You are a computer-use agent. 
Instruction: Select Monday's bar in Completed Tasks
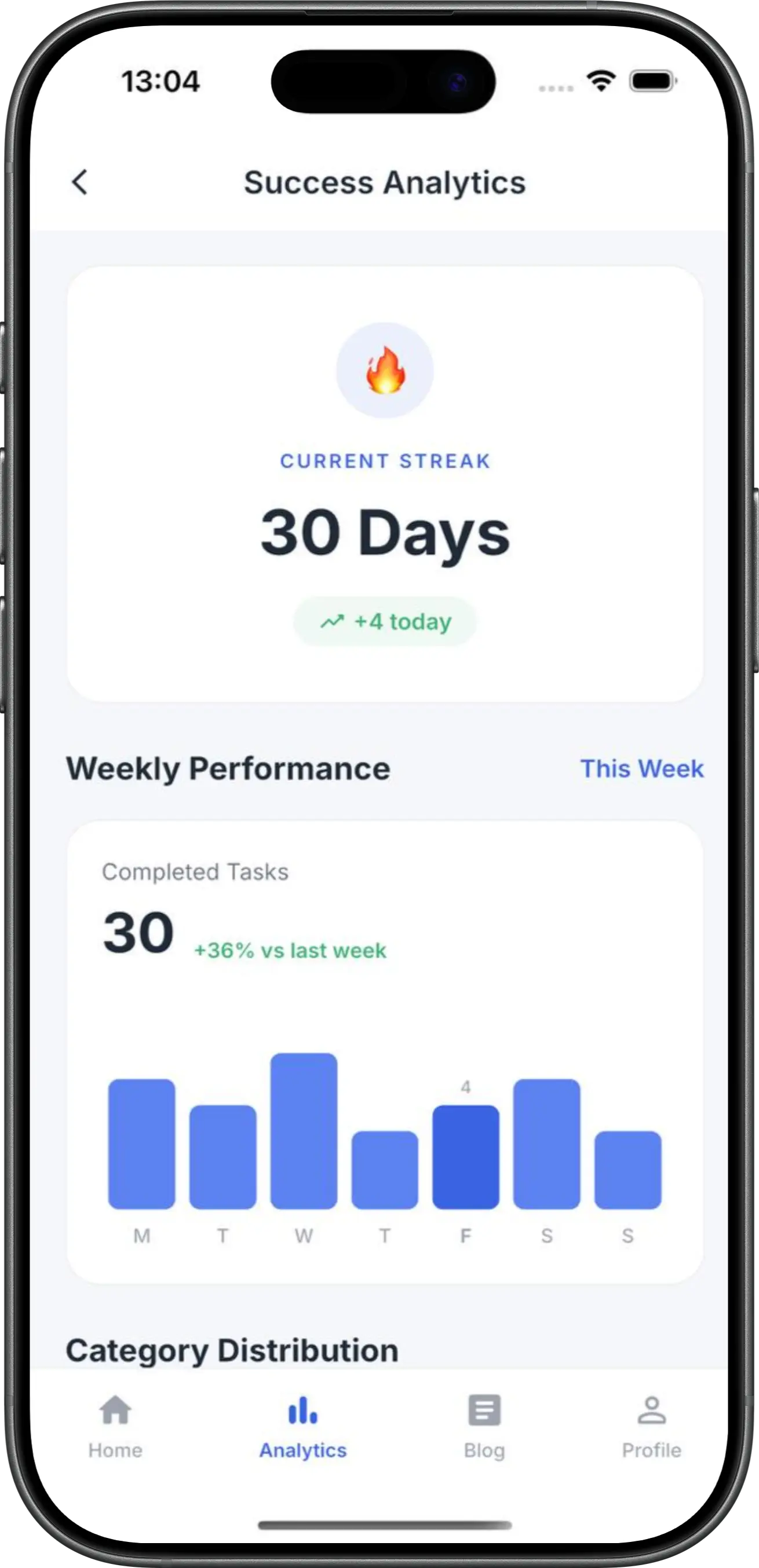[x=141, y=1143]
